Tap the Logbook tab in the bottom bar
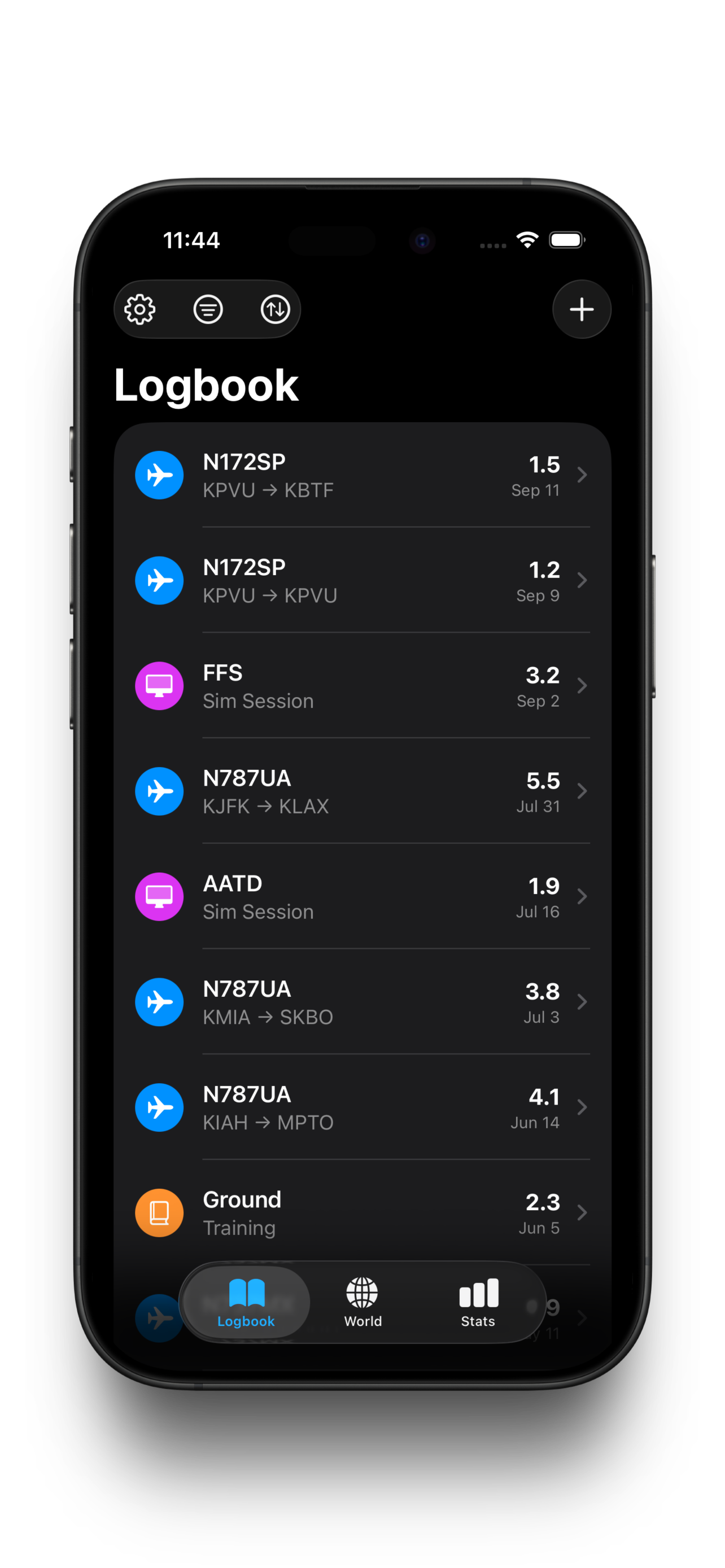725x1568 pixels. pos(245,1303)
